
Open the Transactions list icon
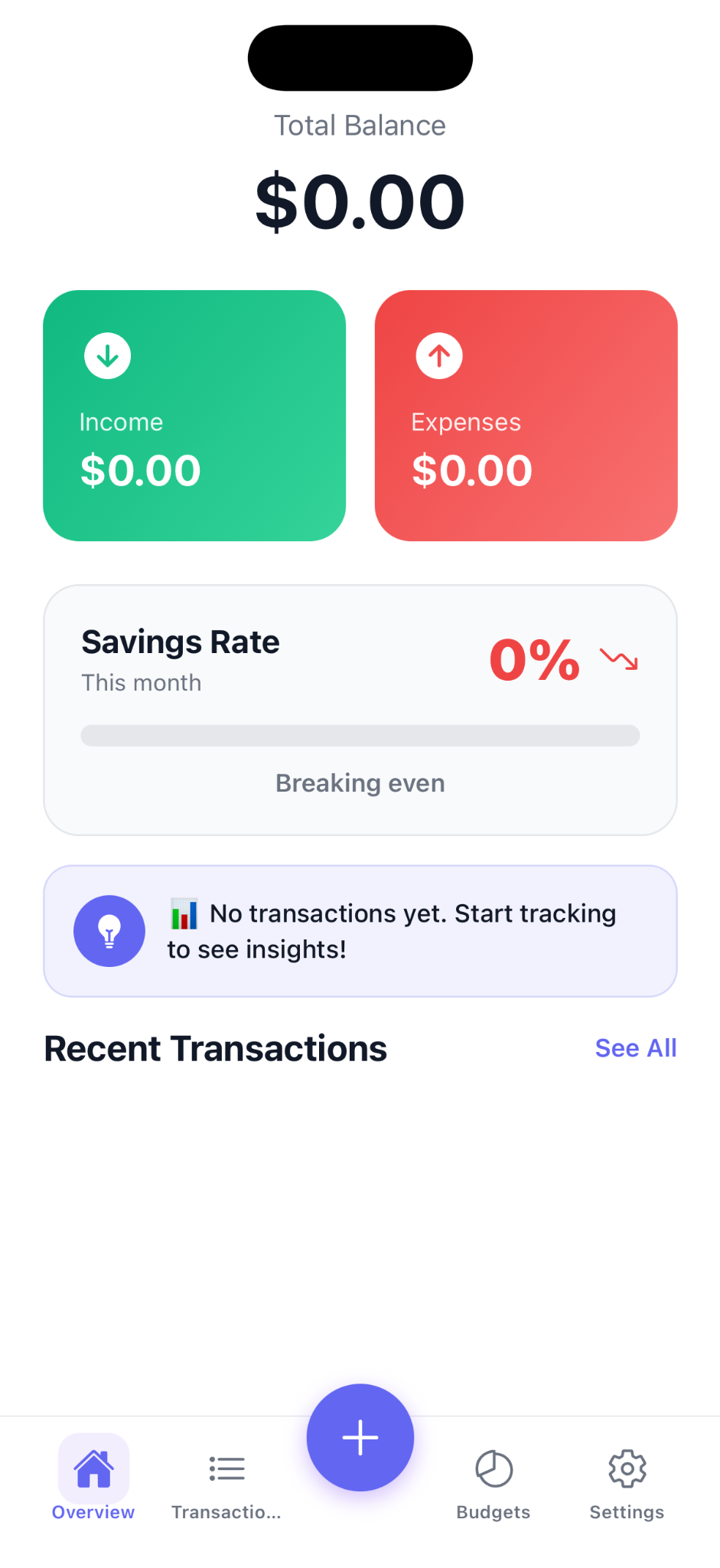point(226,1468)
